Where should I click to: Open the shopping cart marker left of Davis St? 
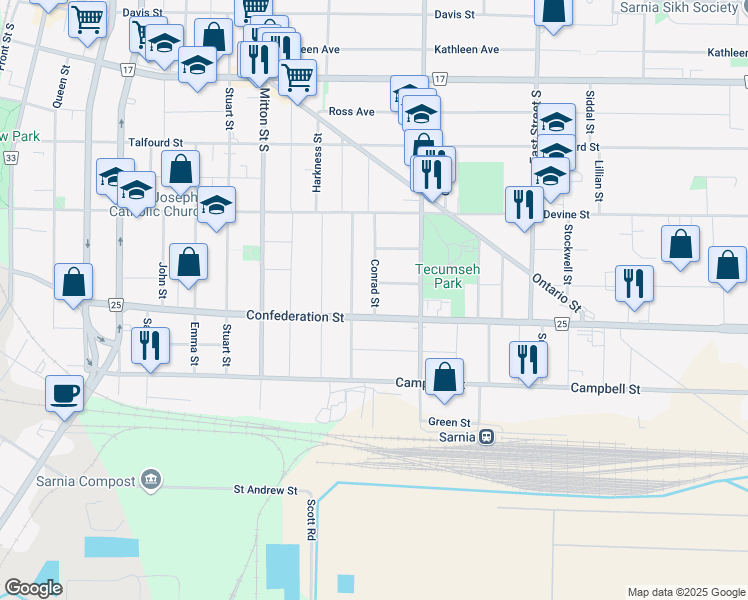(x=88, y=17)
